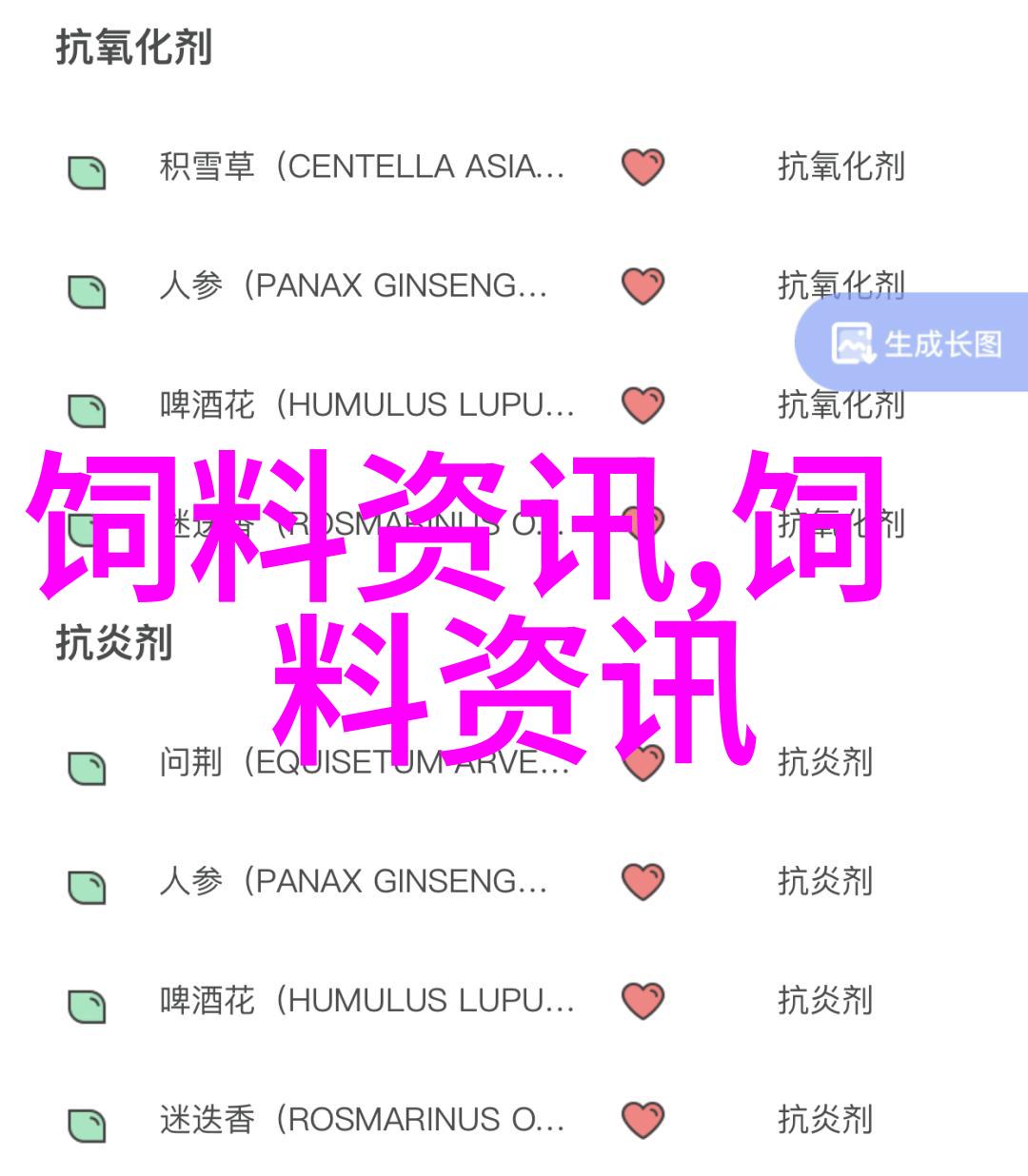Open the 迷迭香 row under 抗炎剂

pyautogui.click(x=362, y=1120)
